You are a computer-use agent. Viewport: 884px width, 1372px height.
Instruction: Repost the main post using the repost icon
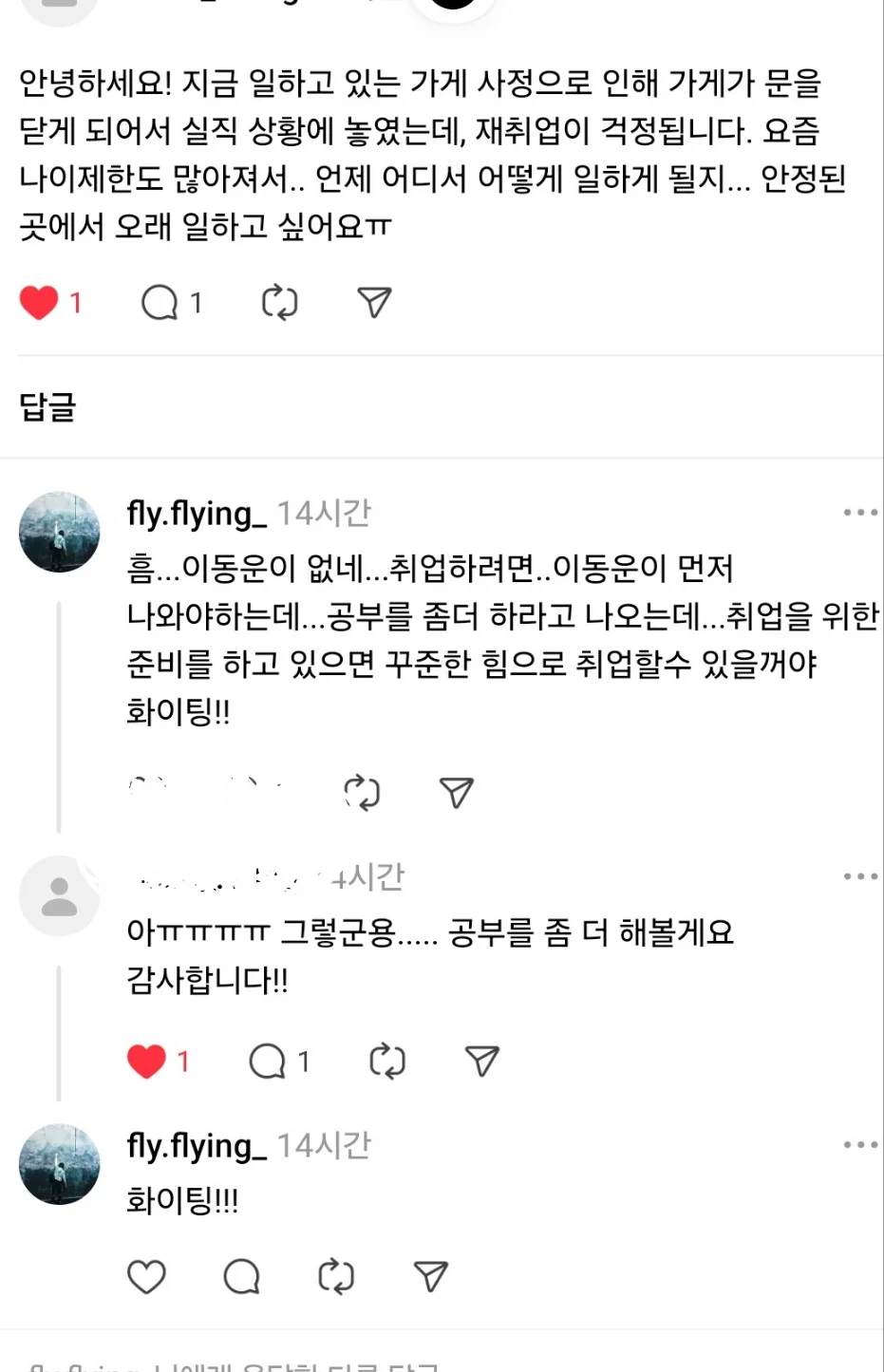pos(277,301)
